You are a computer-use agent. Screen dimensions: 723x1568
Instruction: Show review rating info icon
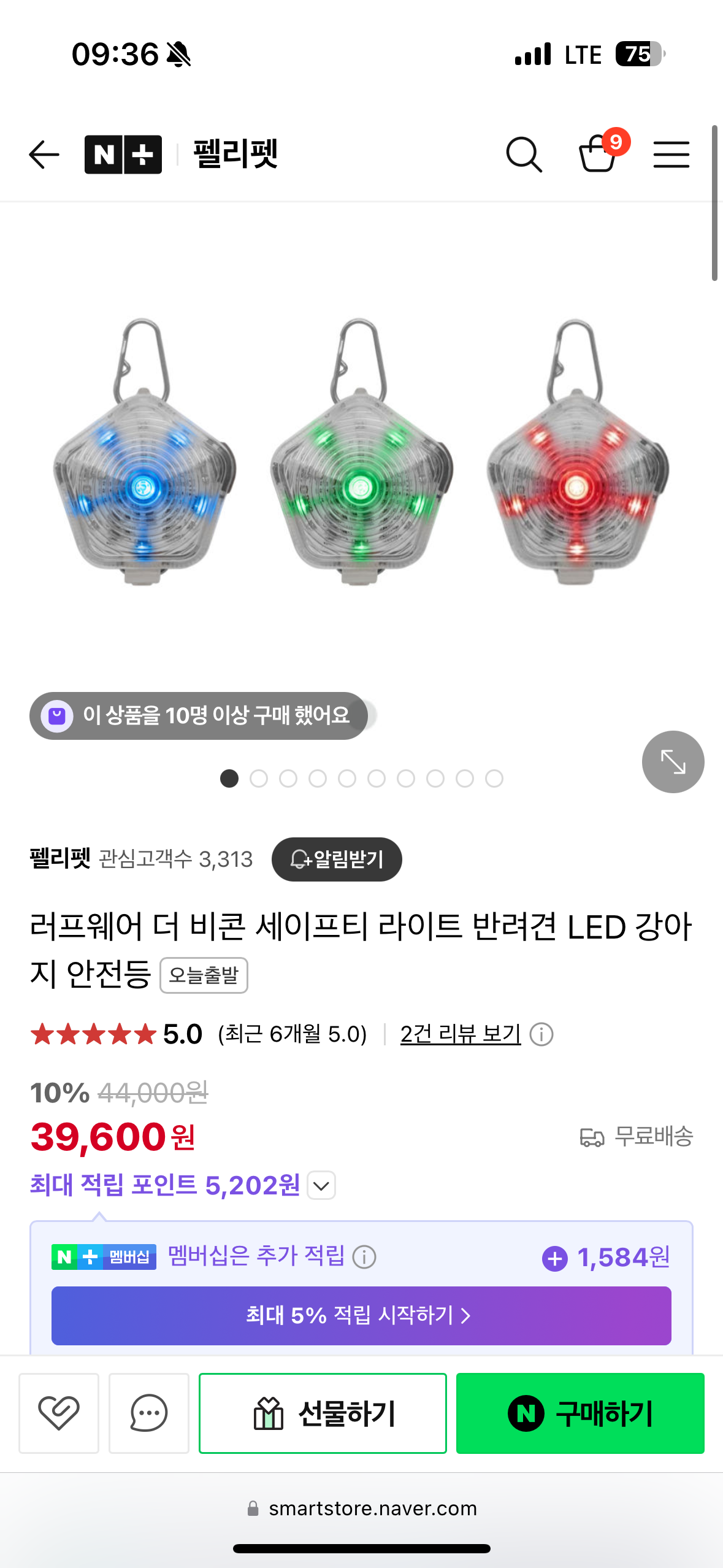[x=541, y=1035]
